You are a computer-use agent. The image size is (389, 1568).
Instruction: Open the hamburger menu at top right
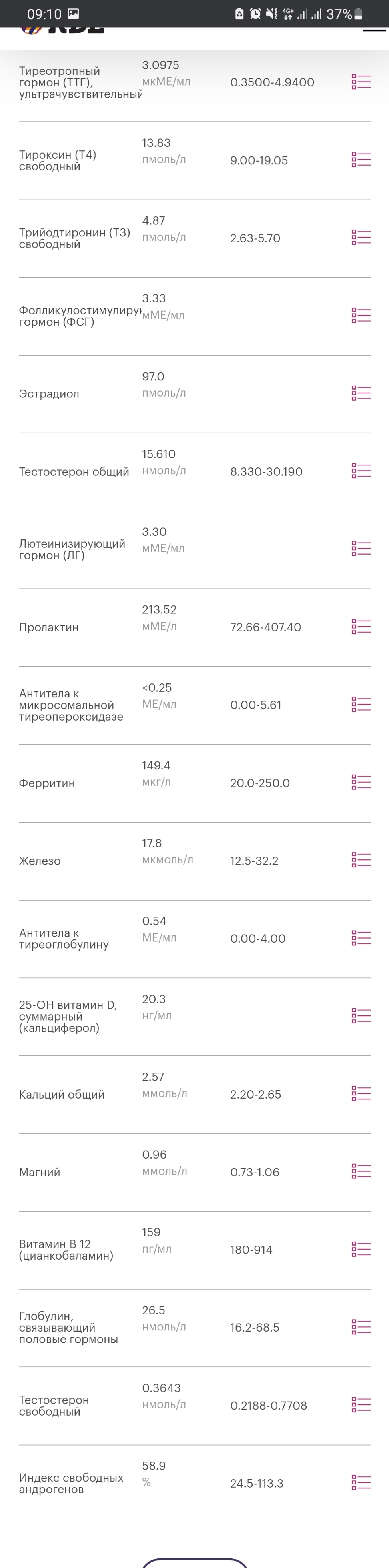click(374, 29)
